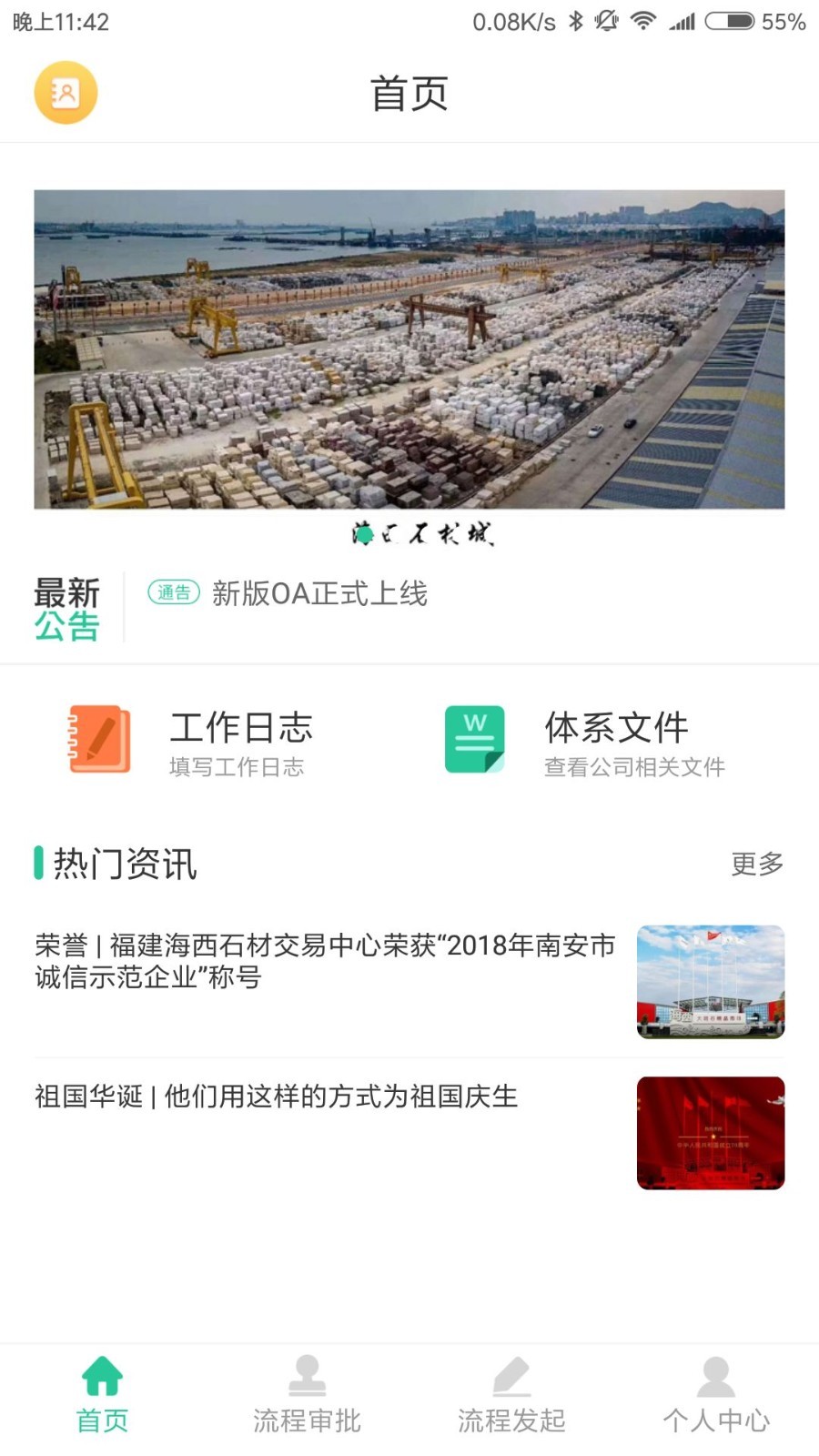Image resolution: width=819 pixels, height=1456 pixels.
Task: Open the contacts address book icon
Action: pyautogui.click(x=66, y=93)
